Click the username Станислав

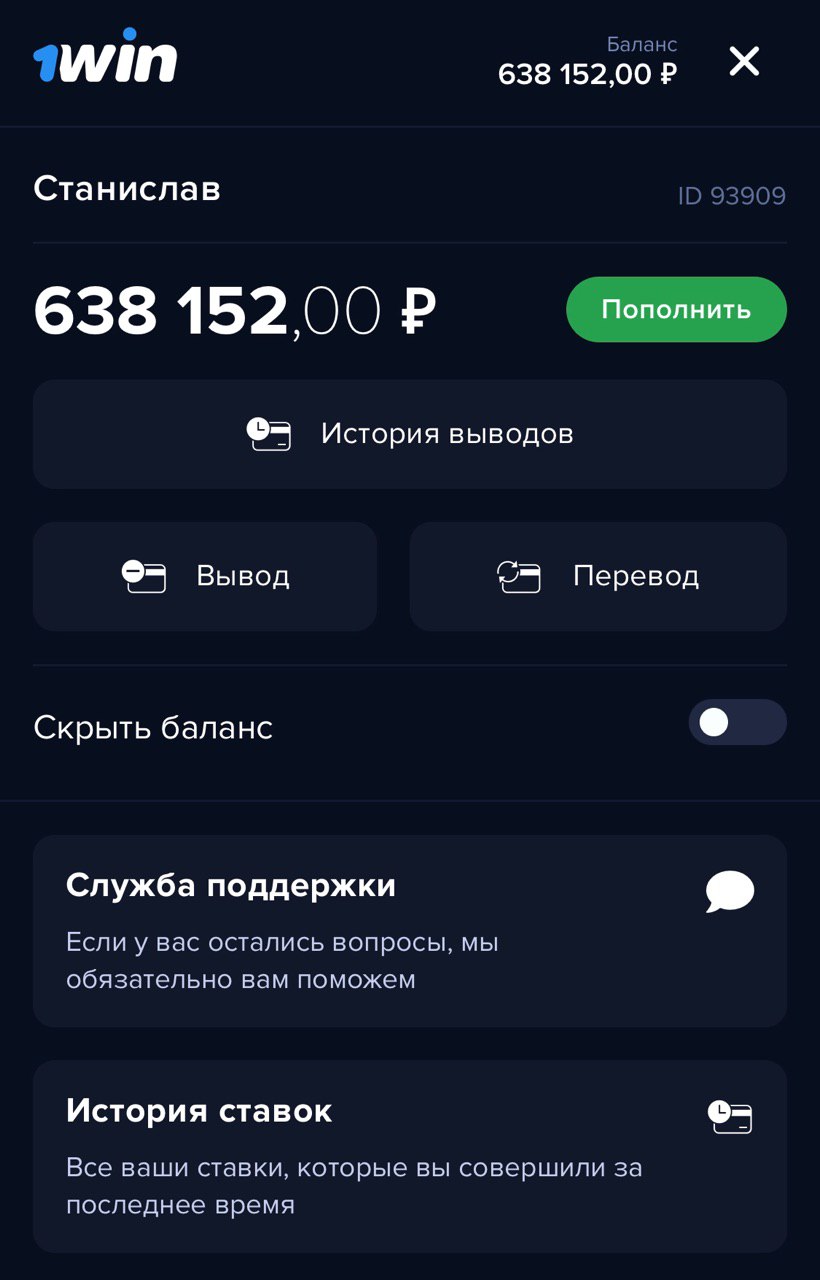(128, 189)
